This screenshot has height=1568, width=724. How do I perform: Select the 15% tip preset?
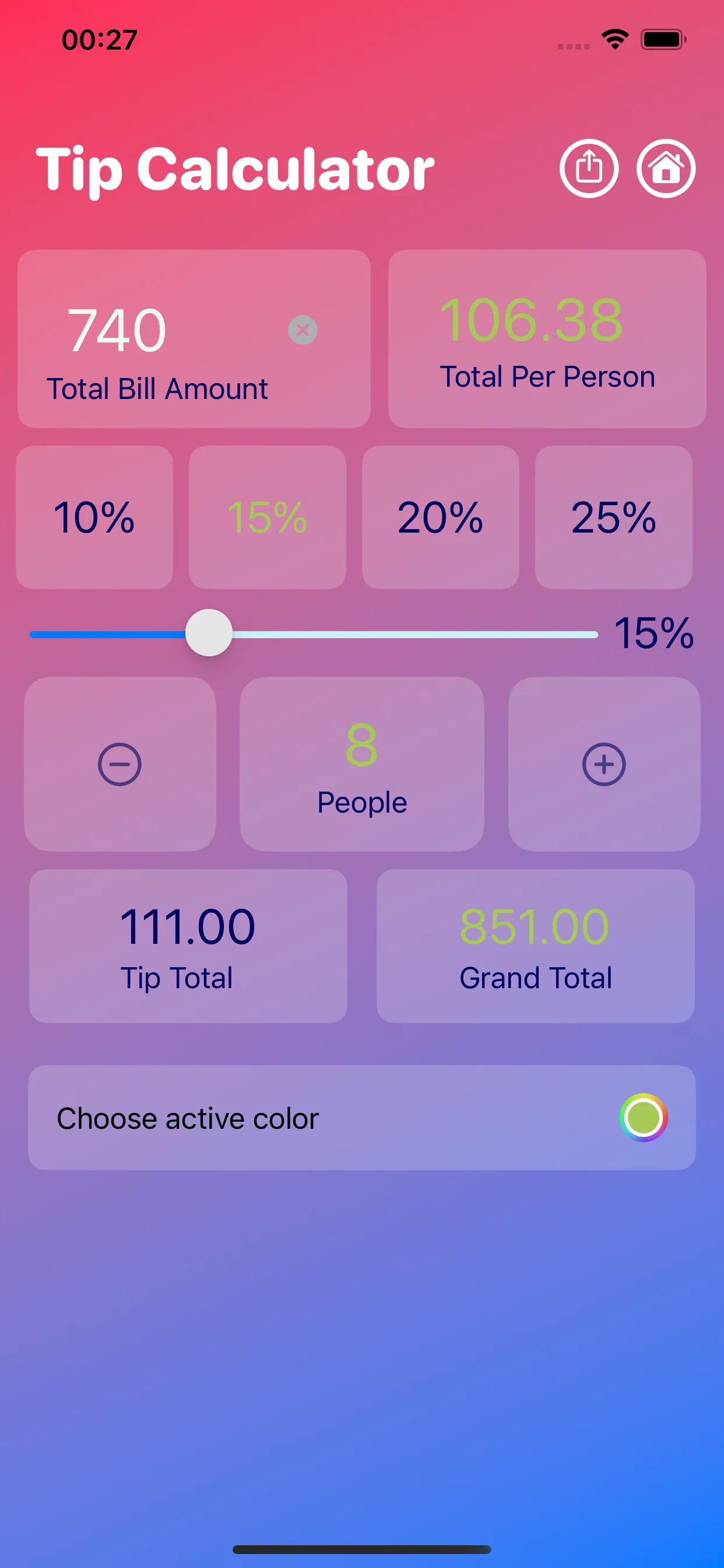267,518
